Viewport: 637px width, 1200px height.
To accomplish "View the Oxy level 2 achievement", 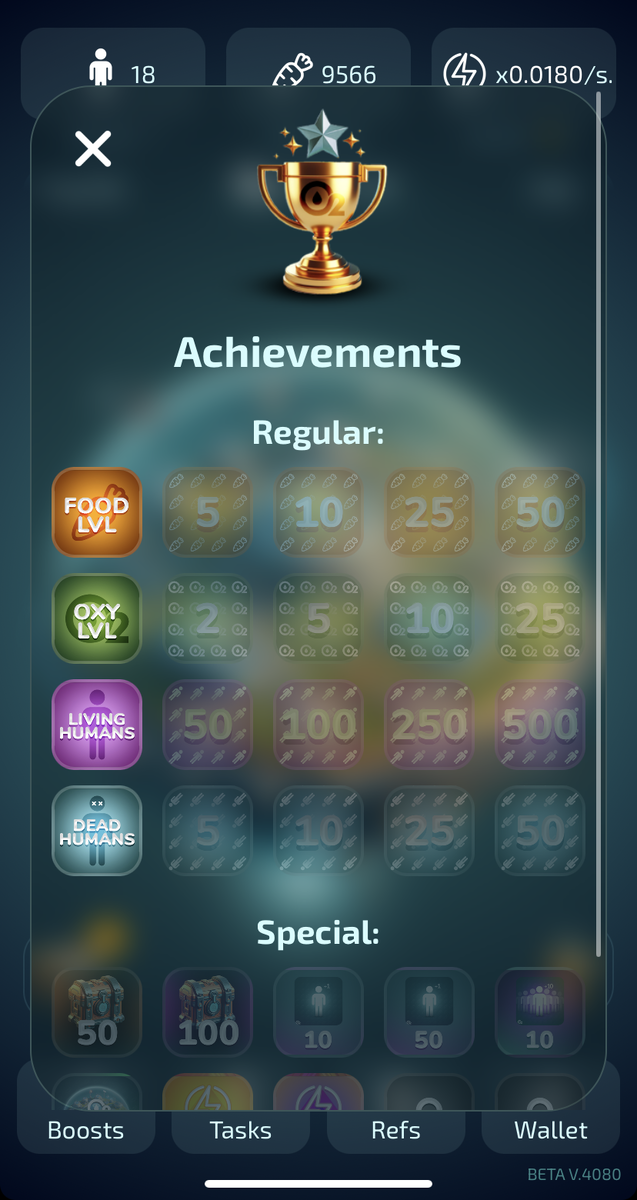I will click(208, 618).
